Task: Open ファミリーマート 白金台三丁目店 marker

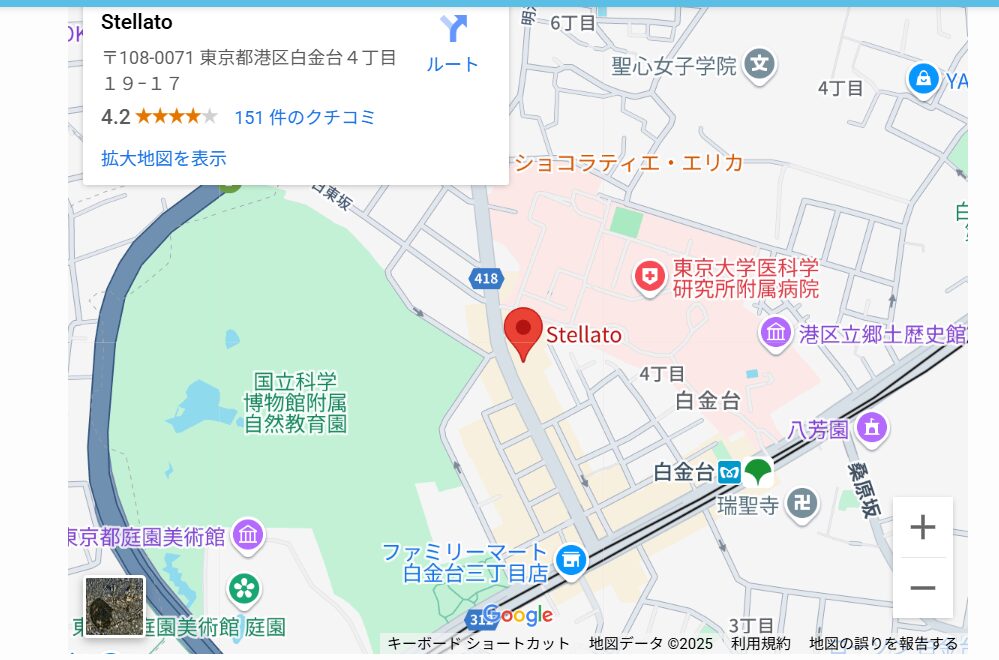Action: click(x=571, y=561)
